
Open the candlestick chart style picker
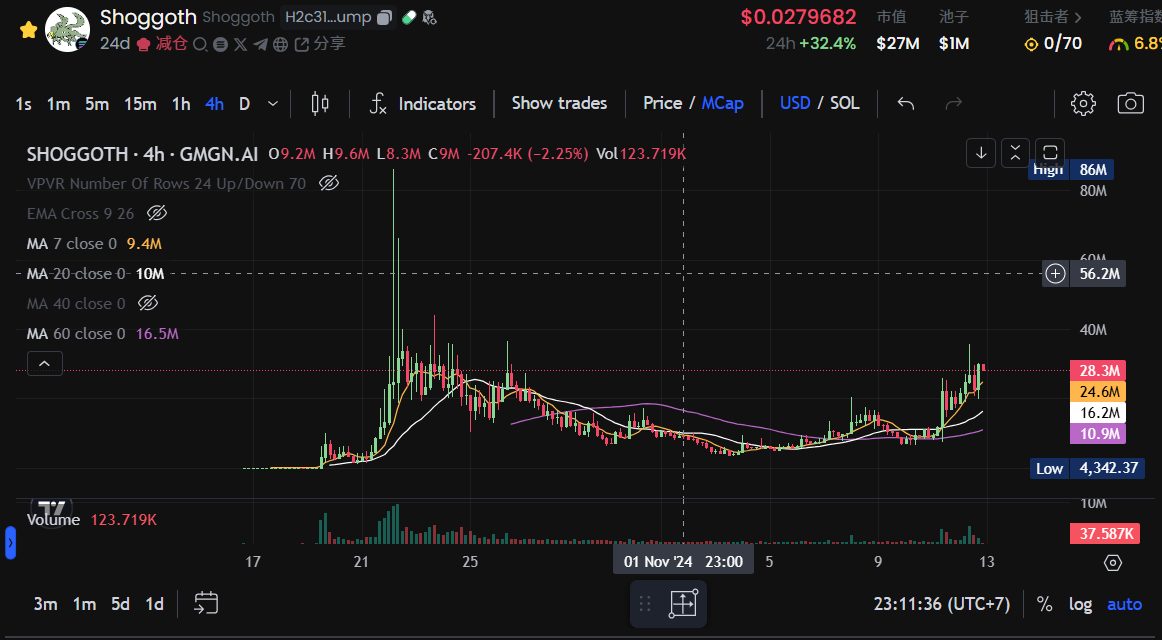coord(320,104)
